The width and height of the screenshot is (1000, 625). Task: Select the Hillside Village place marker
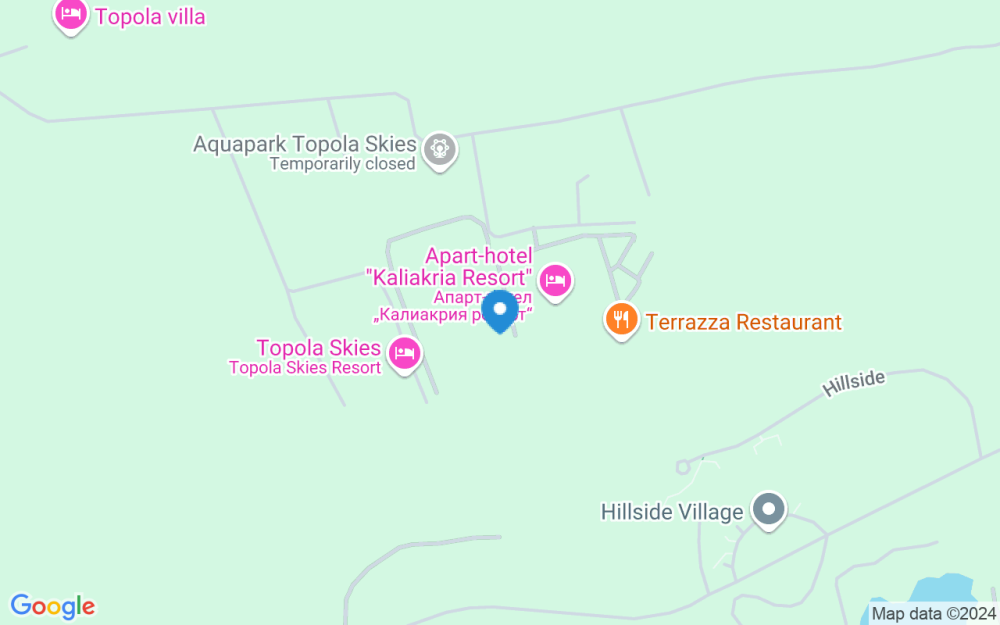tap(768, 511)
